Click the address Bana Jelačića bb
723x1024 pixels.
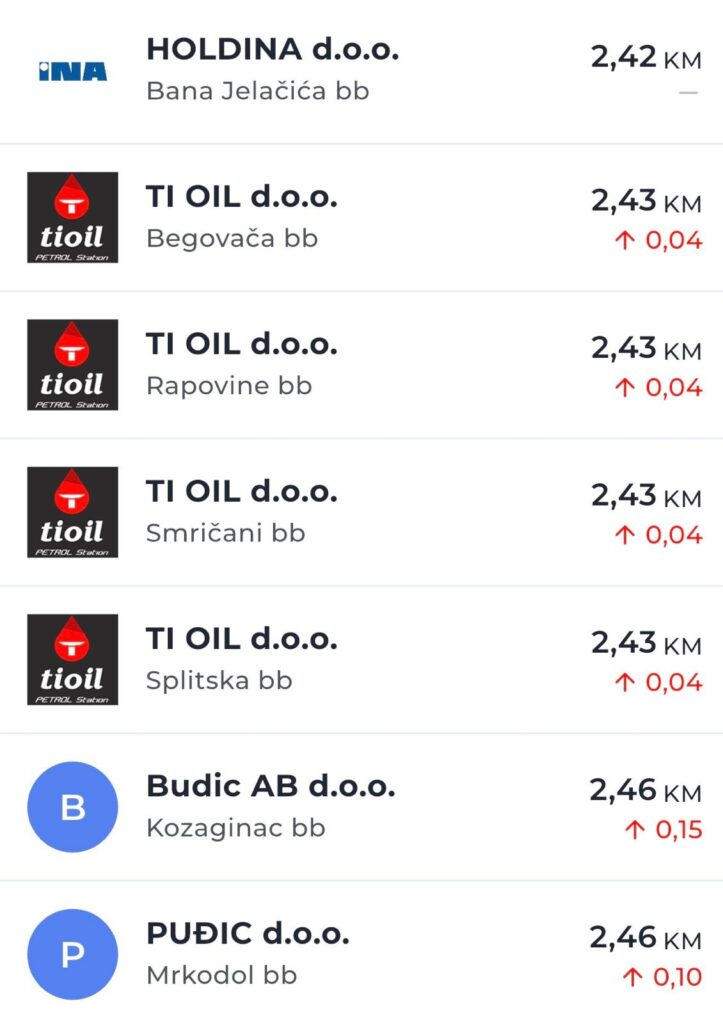coord(259,91)
